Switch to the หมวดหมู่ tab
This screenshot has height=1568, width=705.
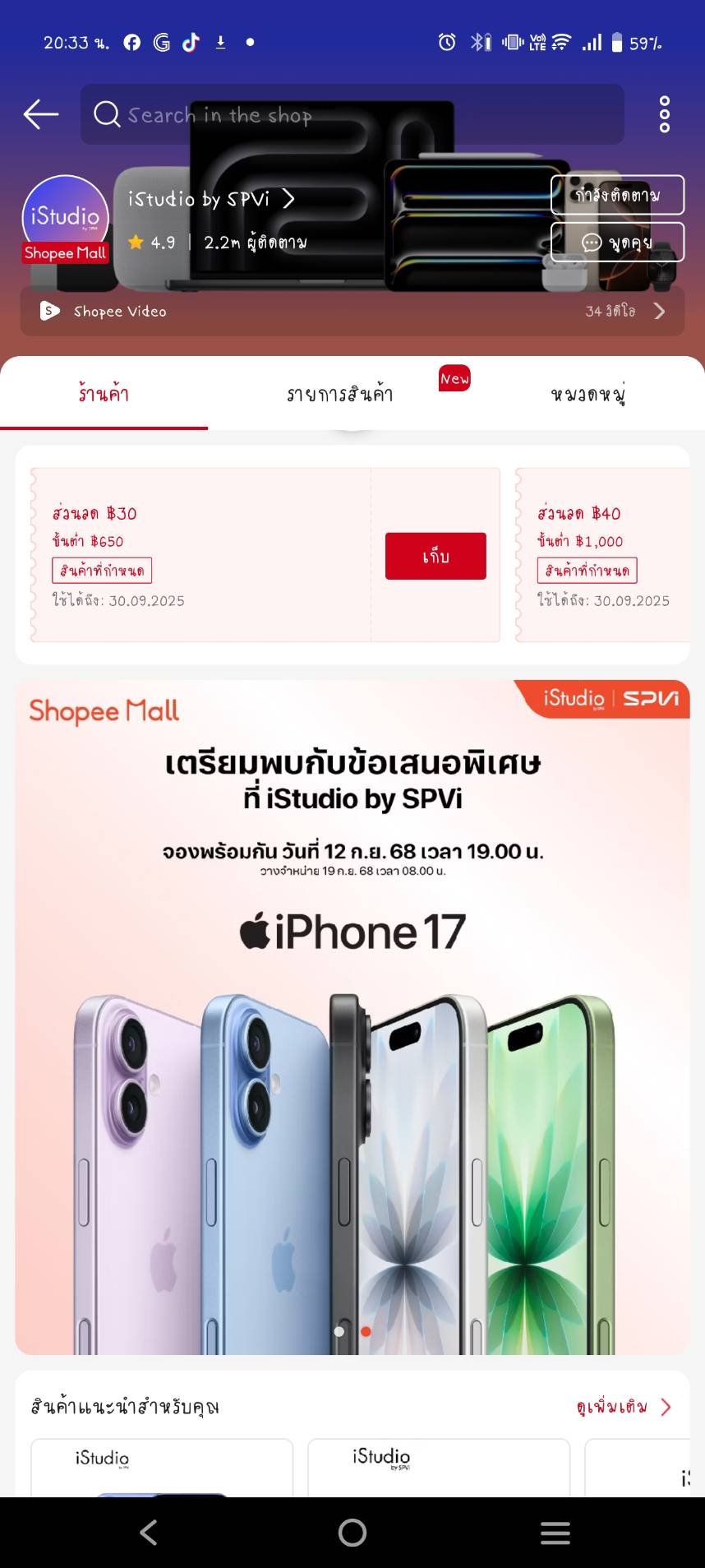[587, 394]
